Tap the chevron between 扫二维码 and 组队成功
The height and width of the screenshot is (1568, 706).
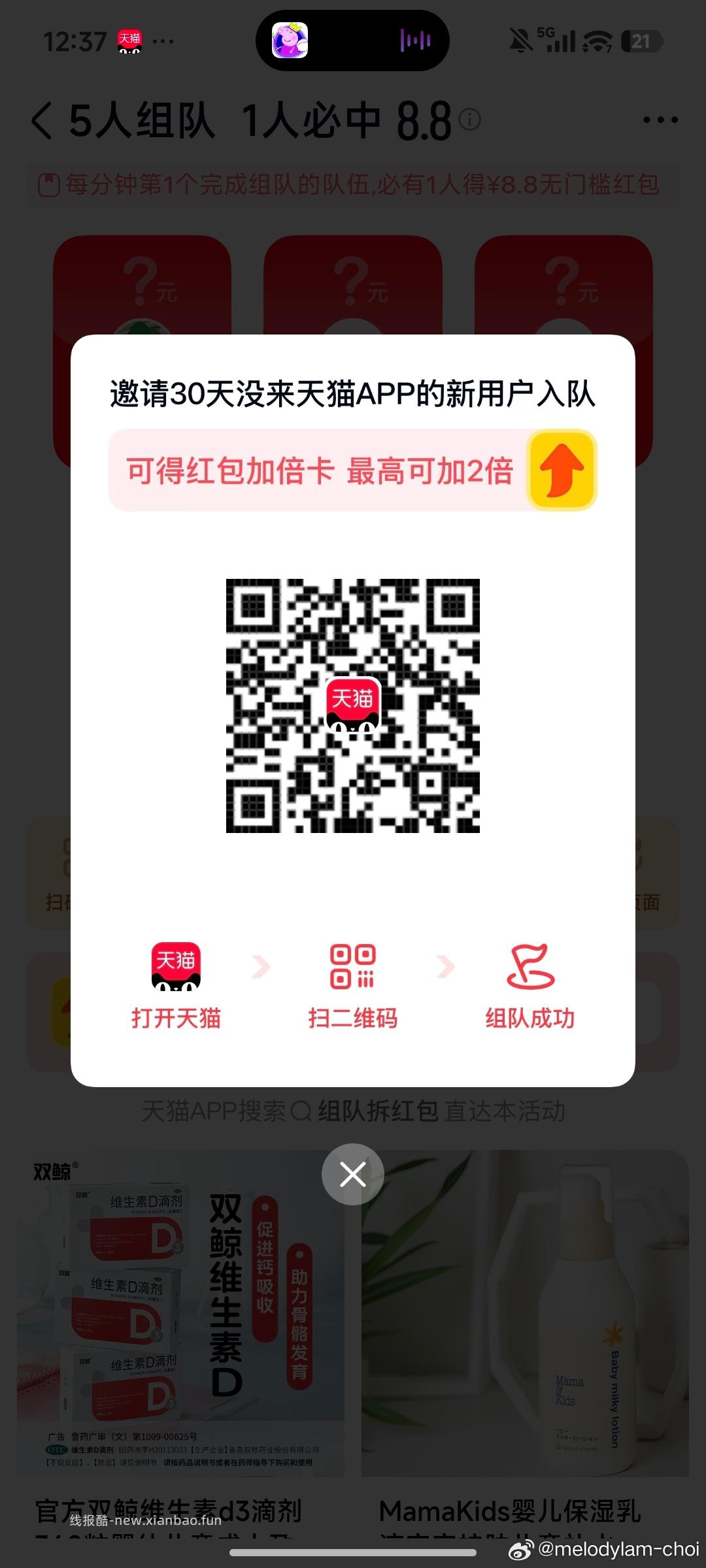(x=446, y=967)
